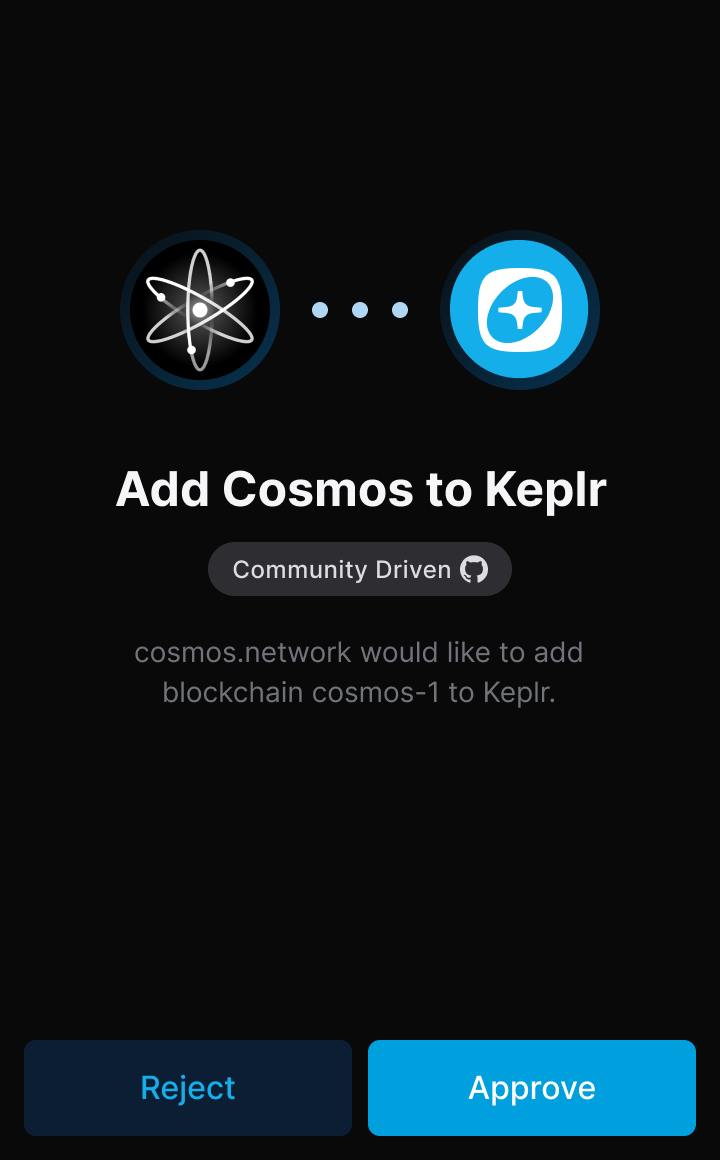
Task: Open the Community Driven GitHub chip
Action: pyautogui.click(x=359, y=570)
